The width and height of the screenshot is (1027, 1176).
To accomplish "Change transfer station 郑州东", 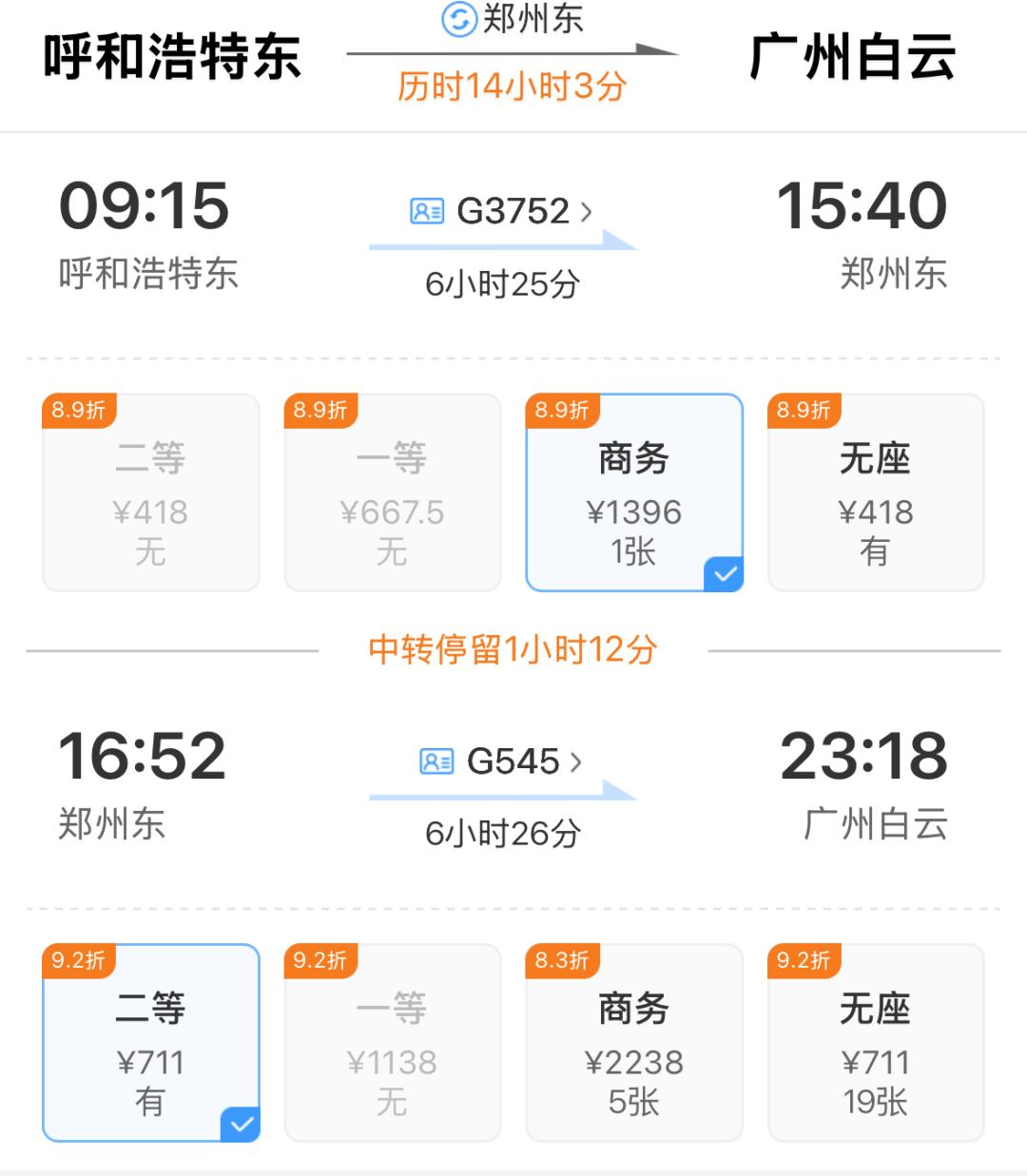I will [513, 19].
